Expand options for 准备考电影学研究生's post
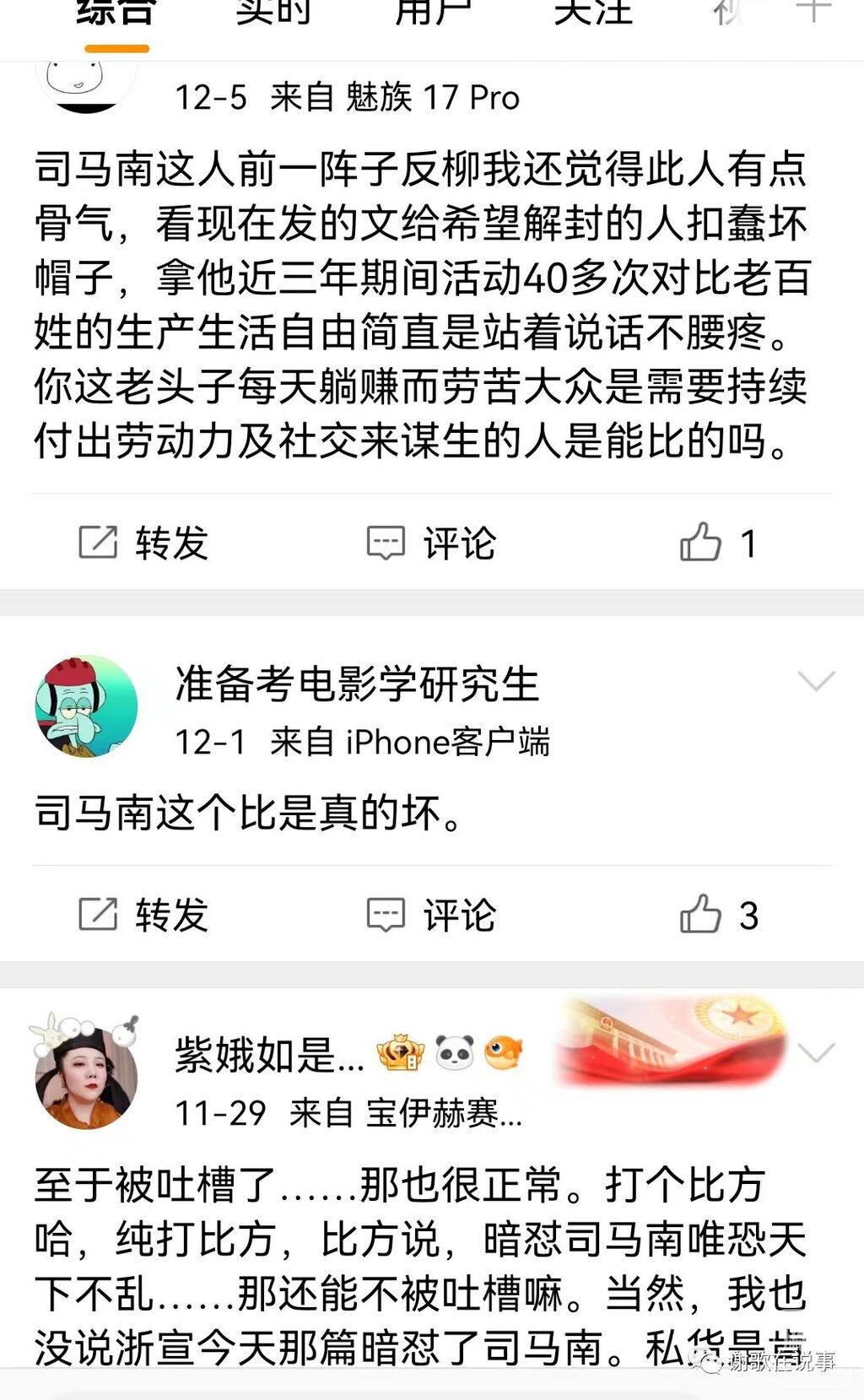864x1400 pixels. tap(816, 681)
